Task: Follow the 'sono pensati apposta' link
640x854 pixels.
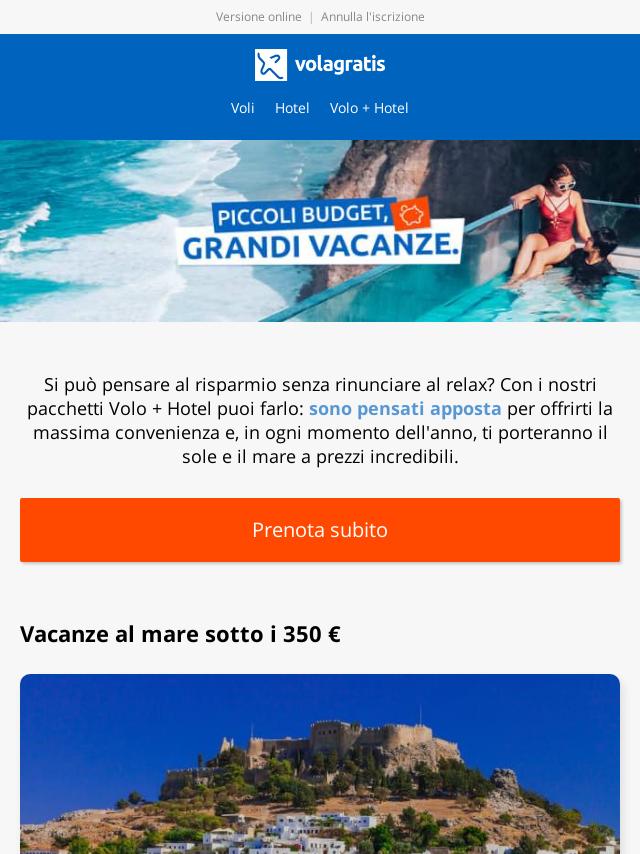Action: pyautogui.click(x=405, y=409)
